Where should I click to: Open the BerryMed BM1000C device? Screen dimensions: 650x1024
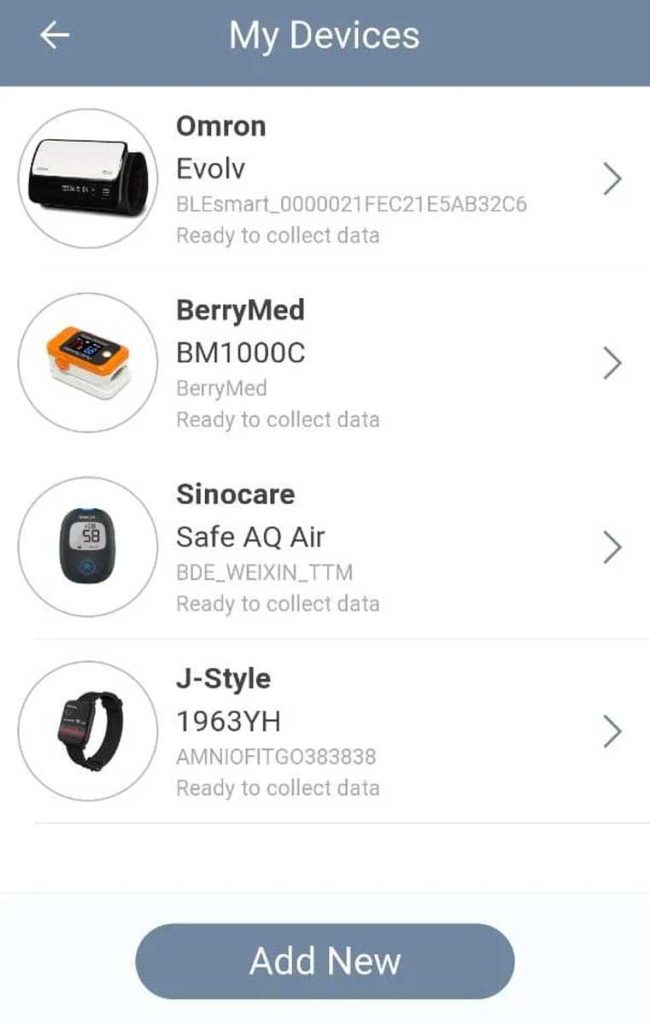click(325, 363)
